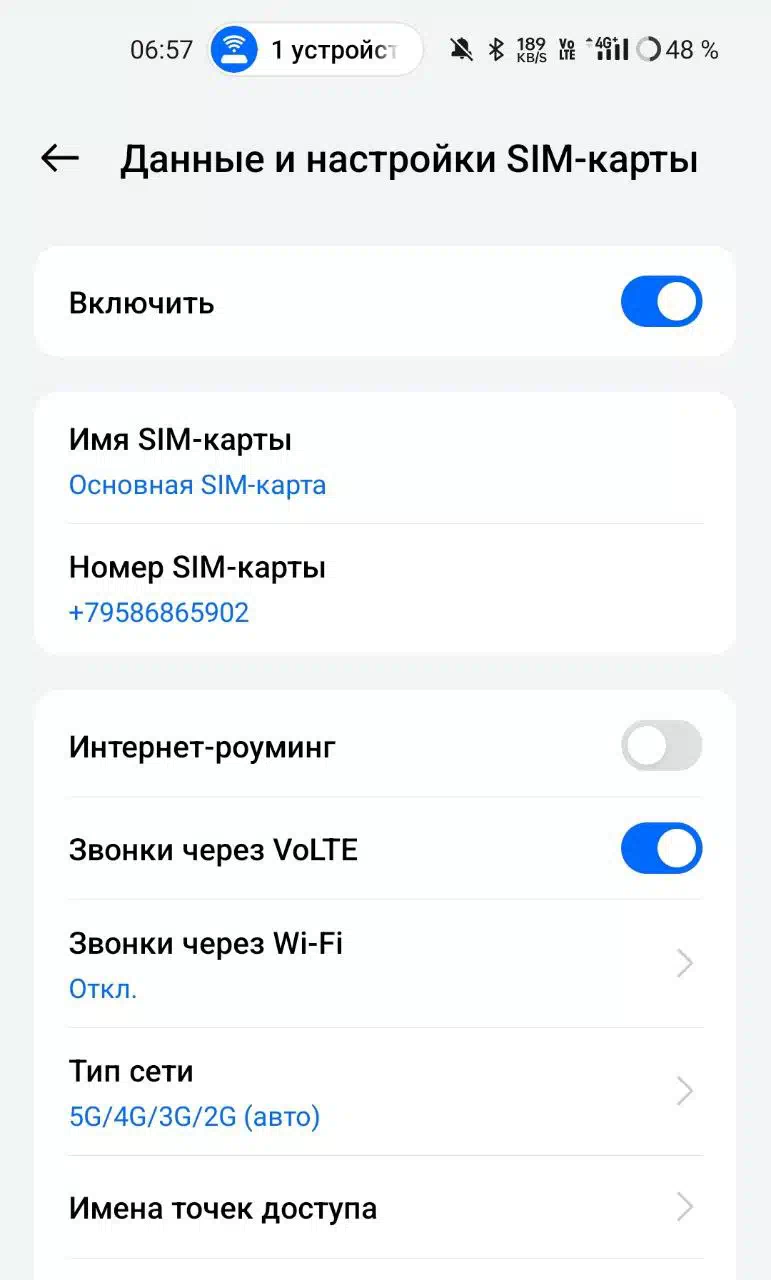Open Звонки через Wi-Fi settings
Screen dimensions: 771x1280
(385, 964)
